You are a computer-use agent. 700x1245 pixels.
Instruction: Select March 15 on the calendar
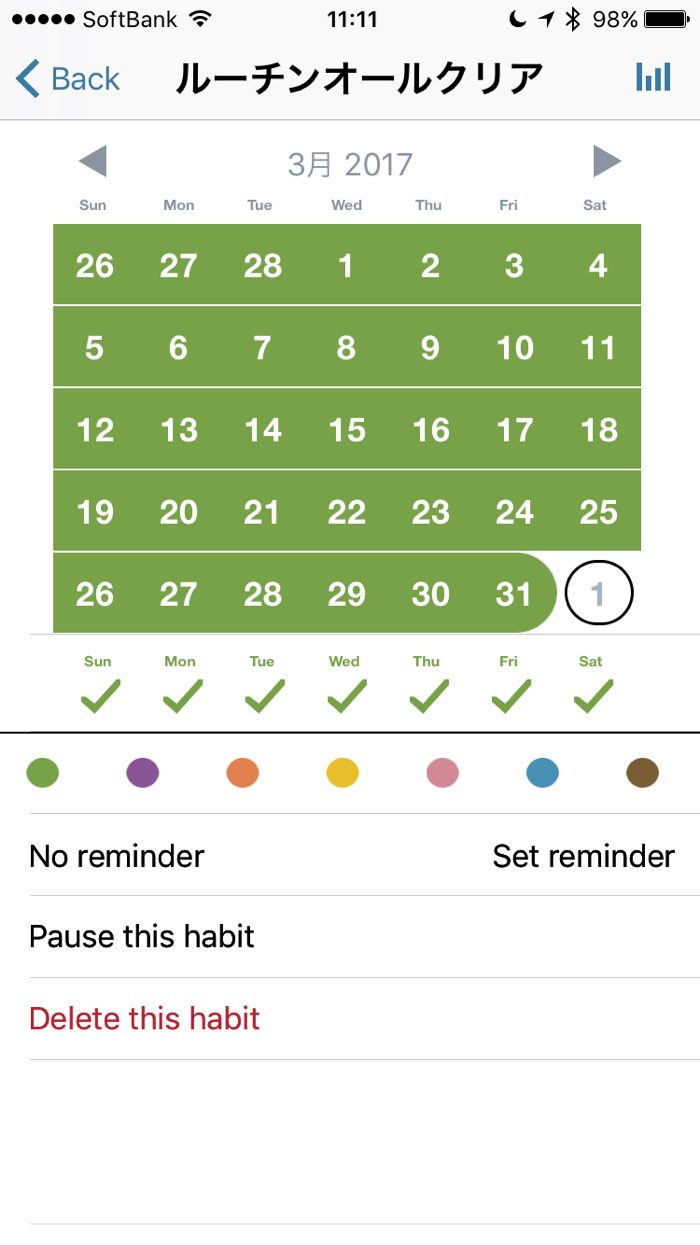pyautogui.click(x=347, y=430)
